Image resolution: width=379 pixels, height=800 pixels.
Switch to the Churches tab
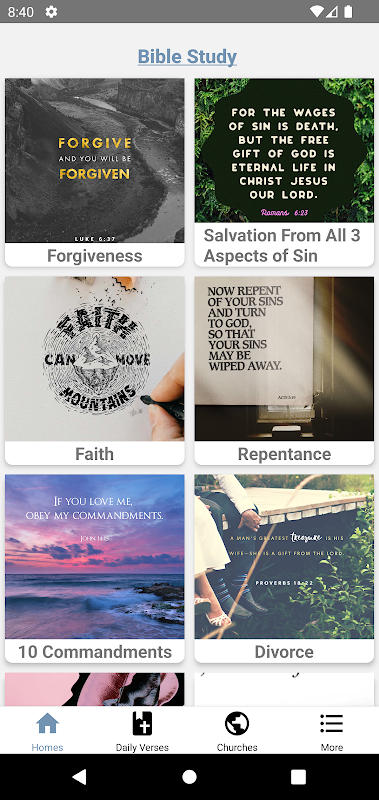237,731
